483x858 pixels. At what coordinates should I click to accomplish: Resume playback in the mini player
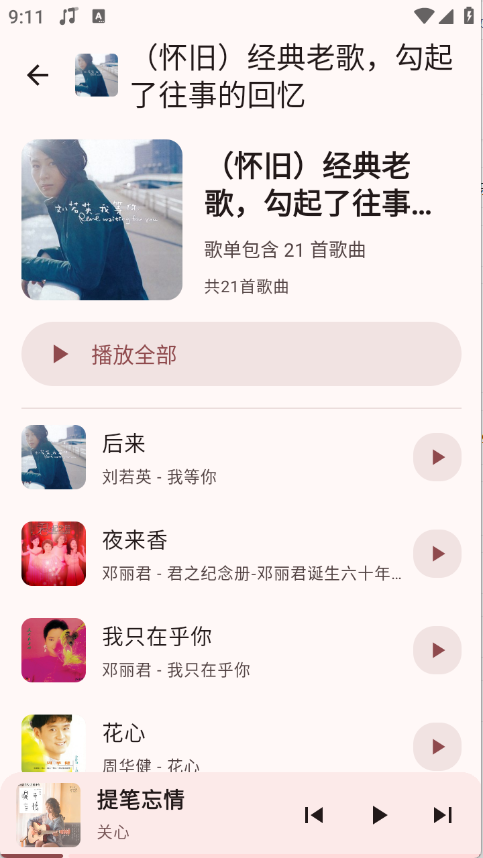379,815
